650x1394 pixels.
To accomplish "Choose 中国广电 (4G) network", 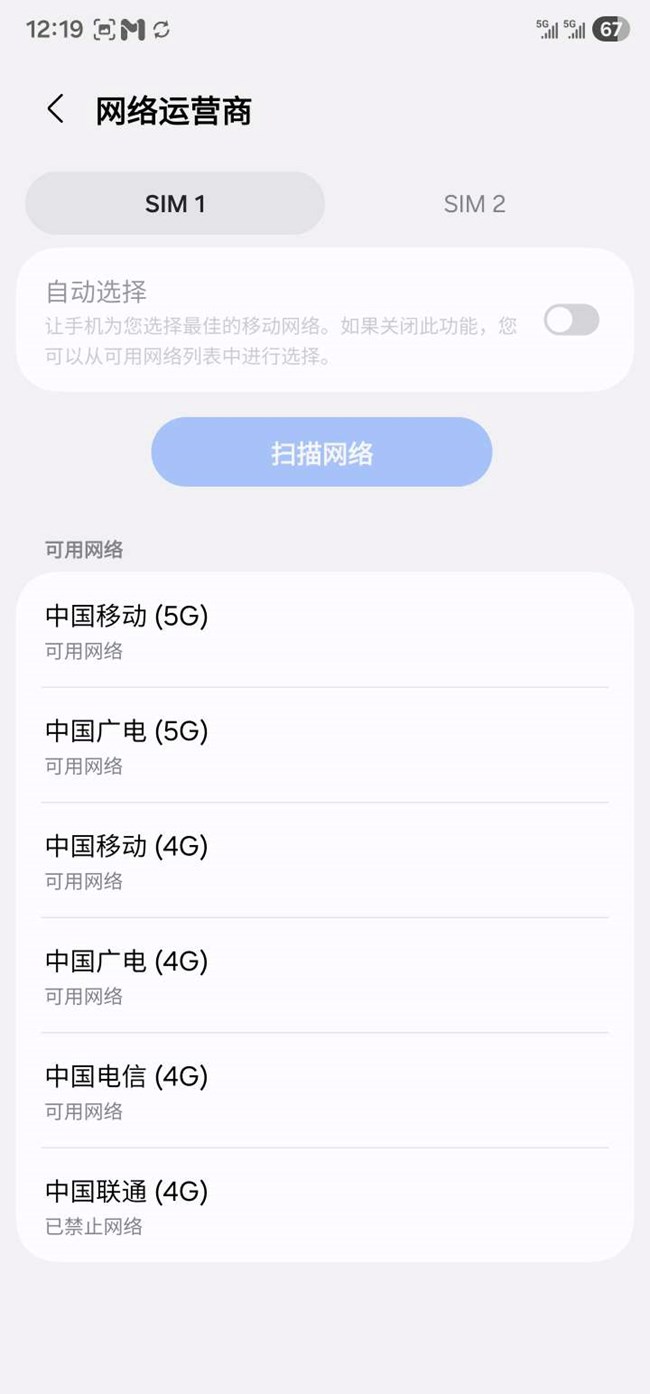I will click(325, 975).
